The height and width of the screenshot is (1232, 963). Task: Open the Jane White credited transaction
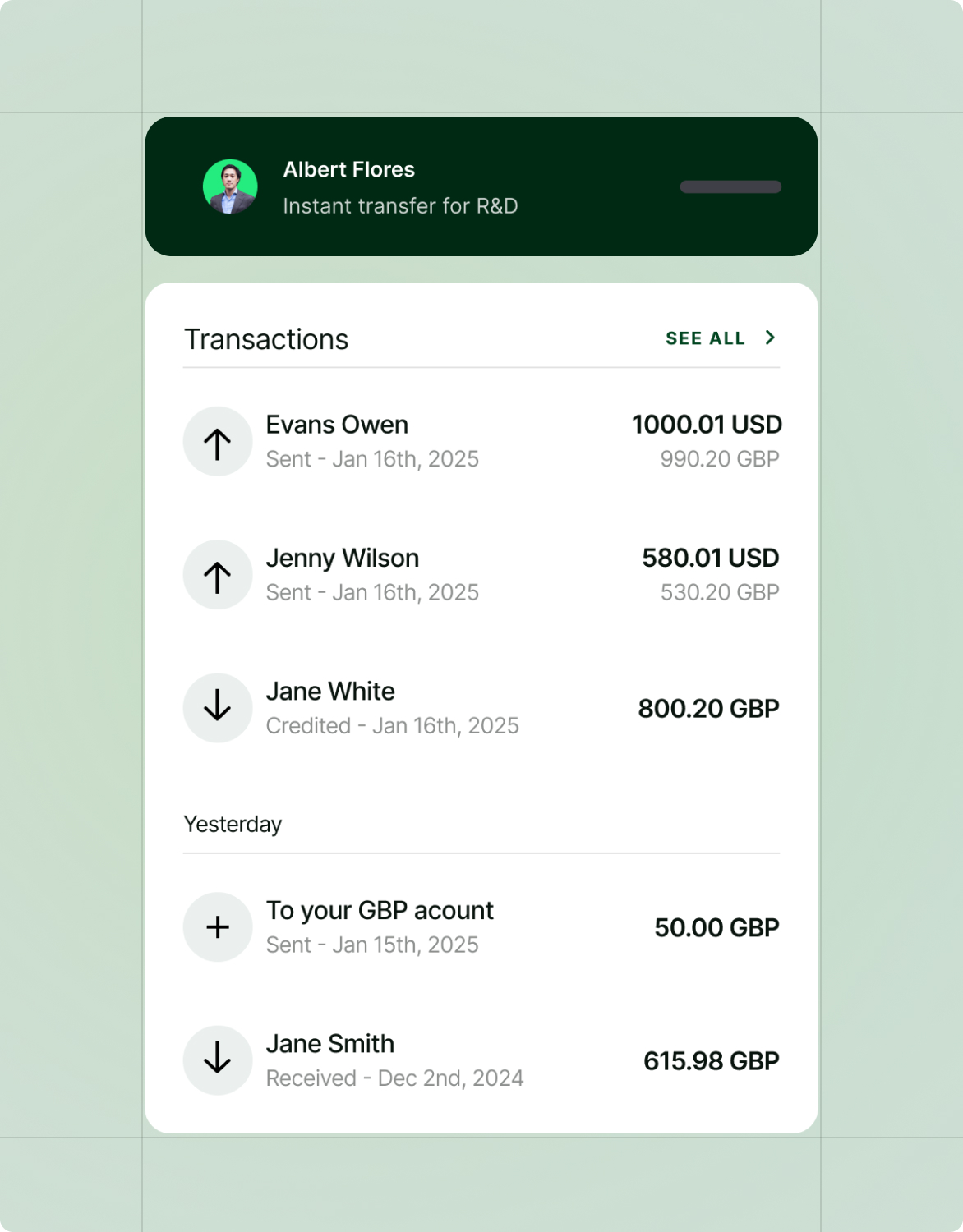point(481,708)
